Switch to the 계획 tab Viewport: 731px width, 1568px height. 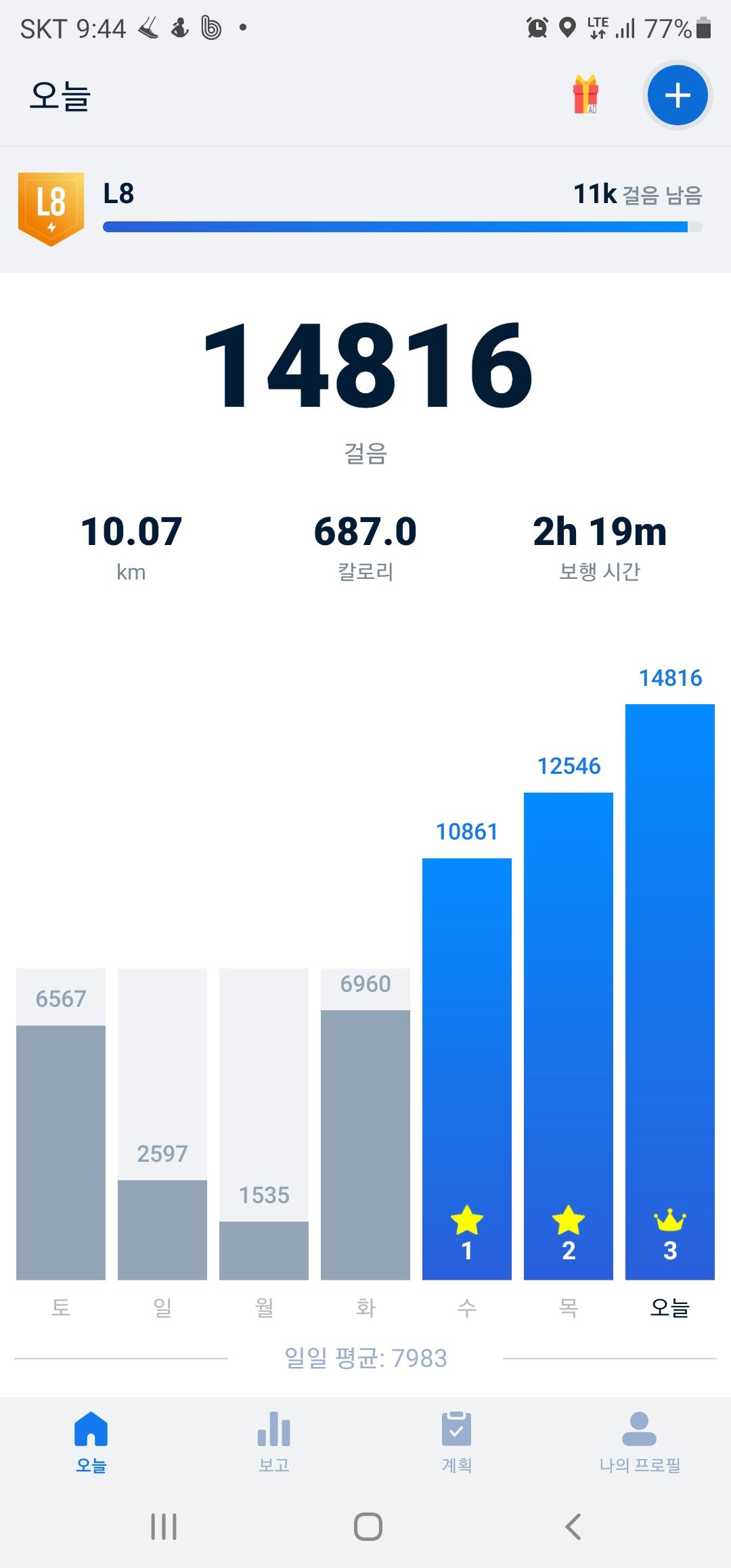[457, 1442]
